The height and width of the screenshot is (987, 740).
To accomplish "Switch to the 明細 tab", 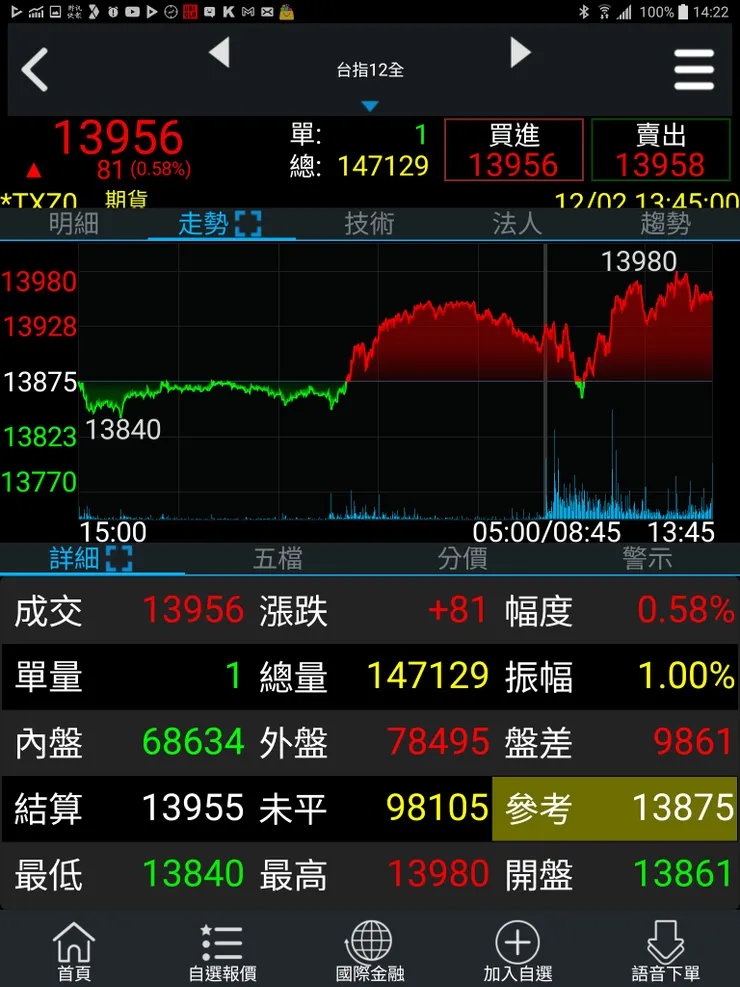I will click(74, 224).
